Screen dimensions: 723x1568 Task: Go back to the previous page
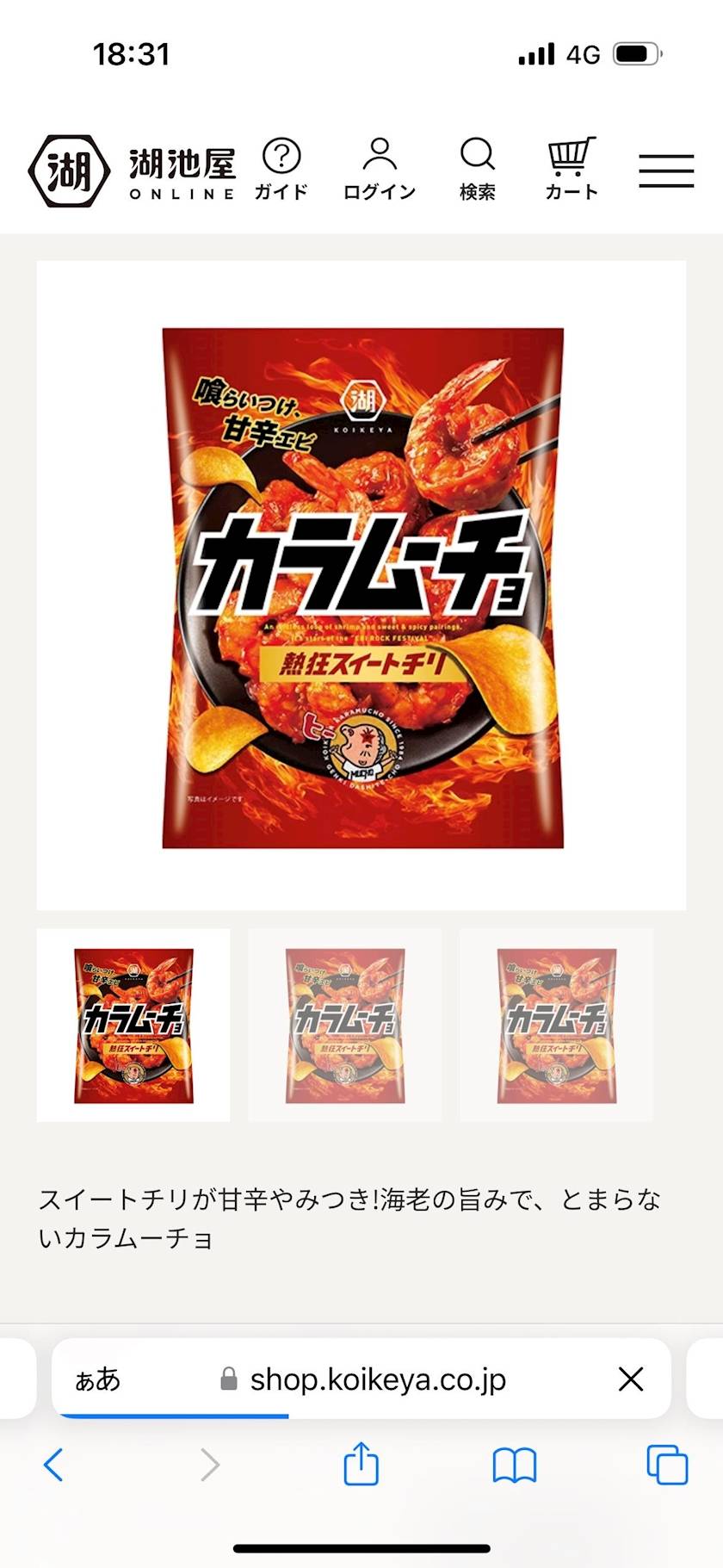point(53,1465)
